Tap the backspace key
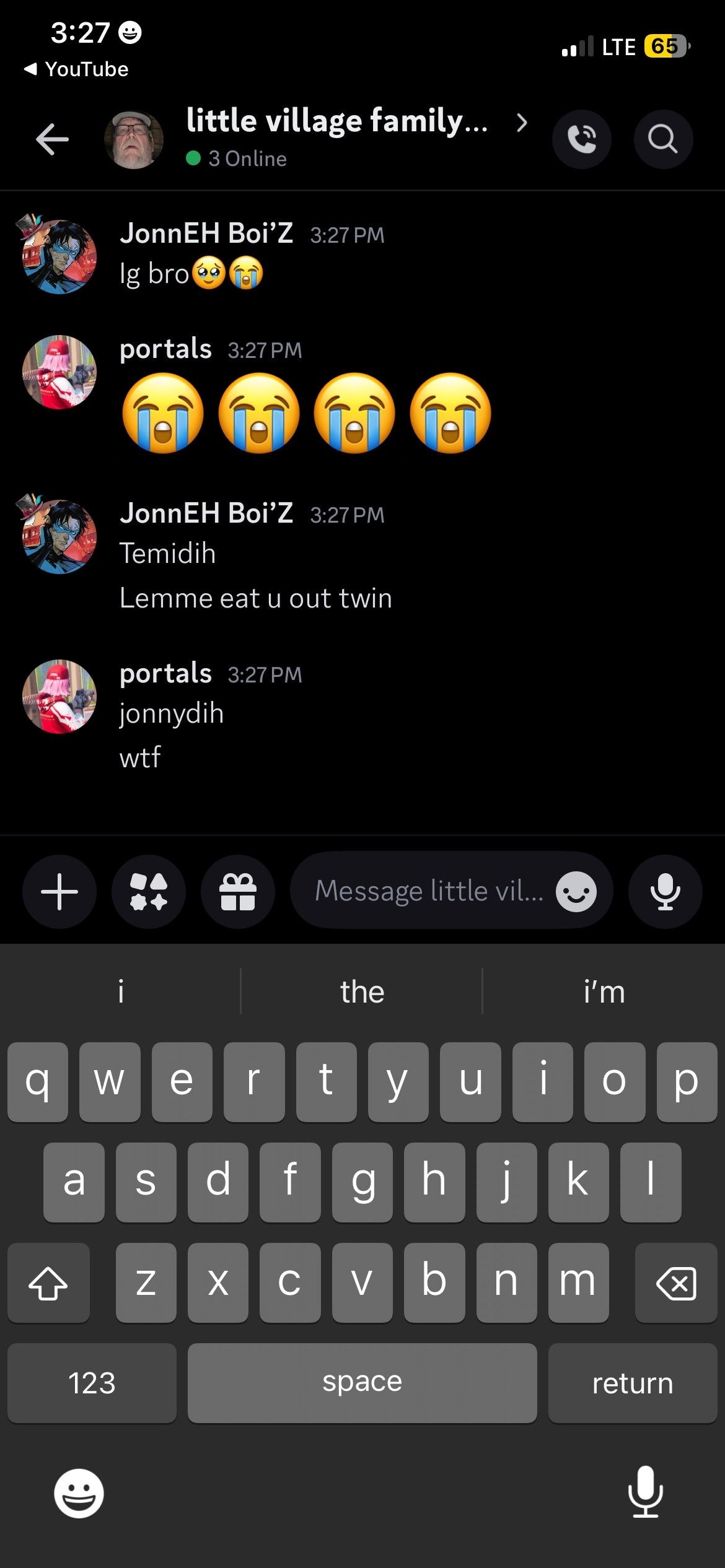 [675, 1283]
